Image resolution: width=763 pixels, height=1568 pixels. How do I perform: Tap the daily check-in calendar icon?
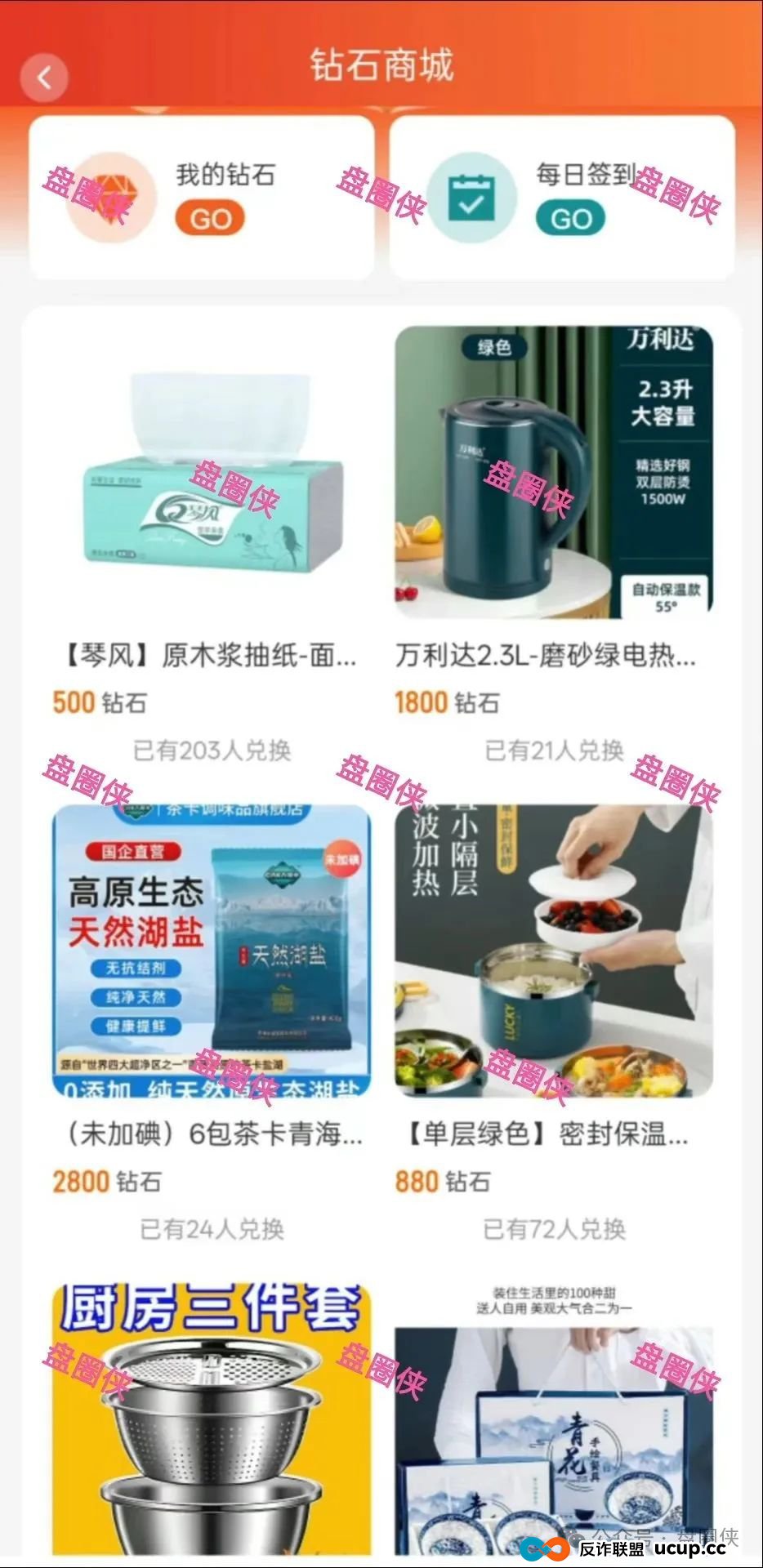[475, 196]
